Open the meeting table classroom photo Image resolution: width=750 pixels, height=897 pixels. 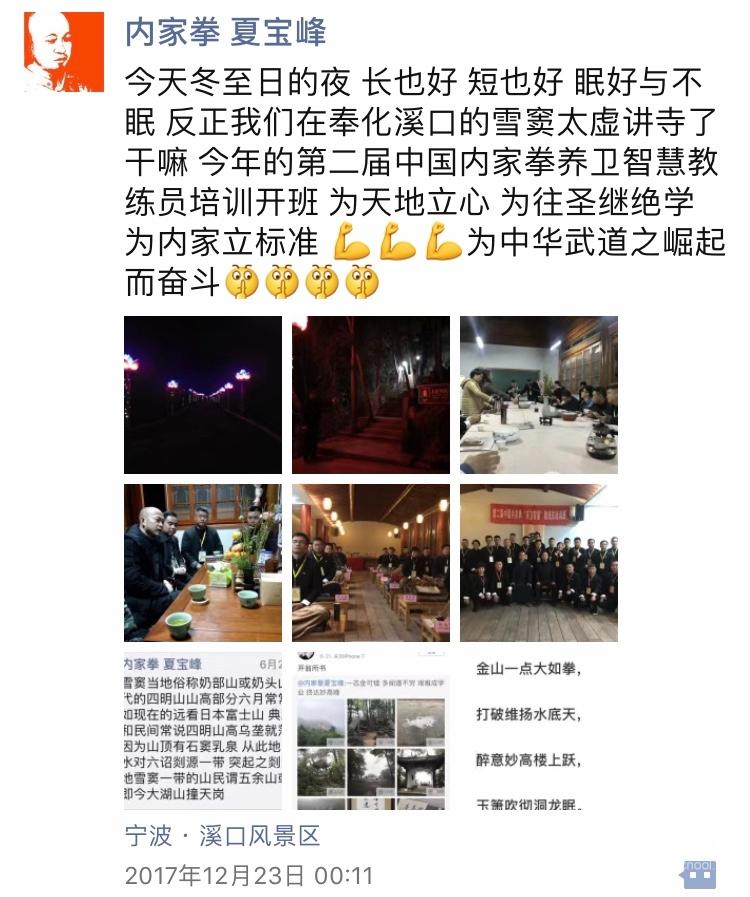point(539,395)
